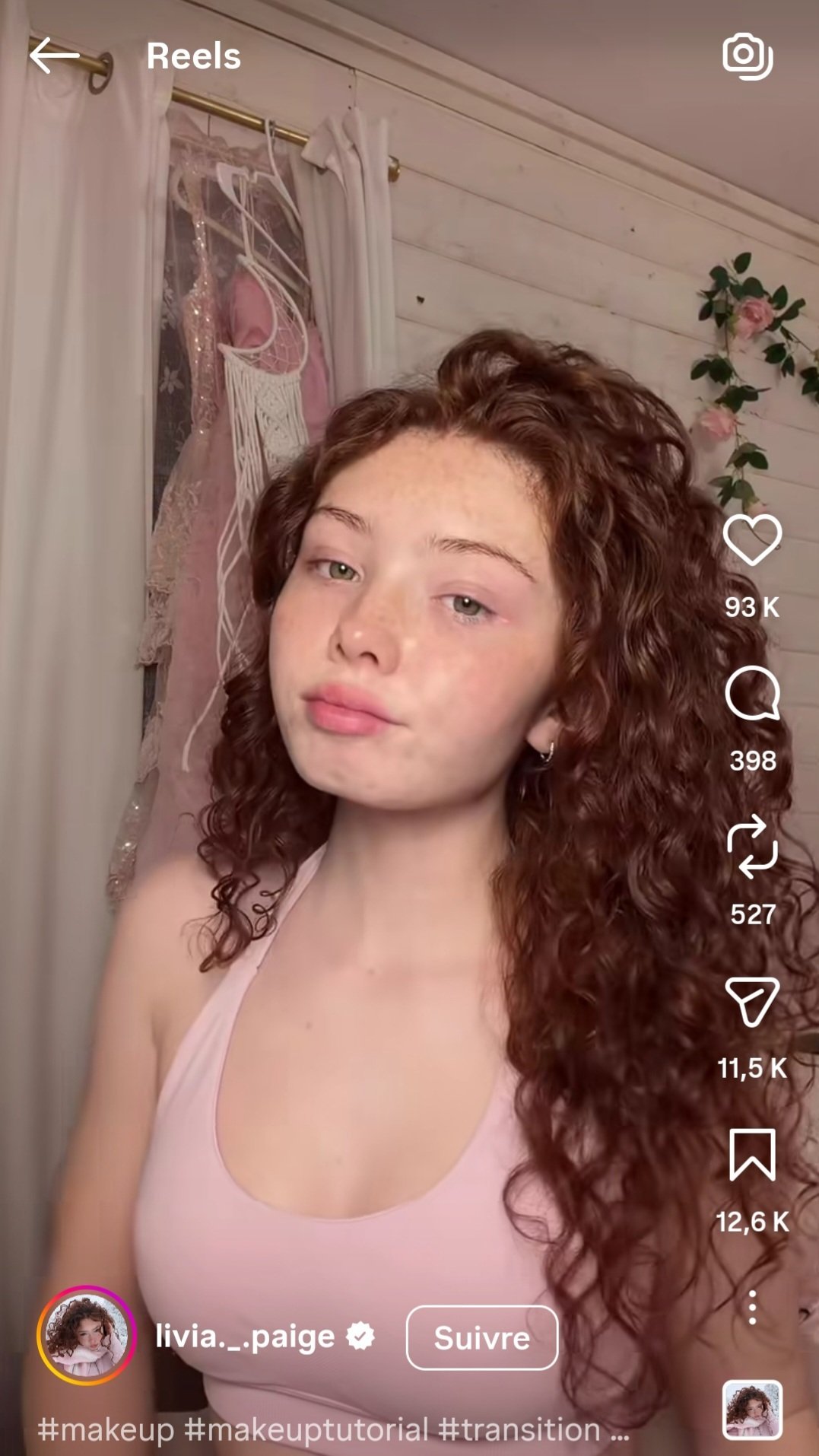The width and height of the screenshot is (819, 1456).
Task: Open the three-dot options menu
Action: [752, 1308]
